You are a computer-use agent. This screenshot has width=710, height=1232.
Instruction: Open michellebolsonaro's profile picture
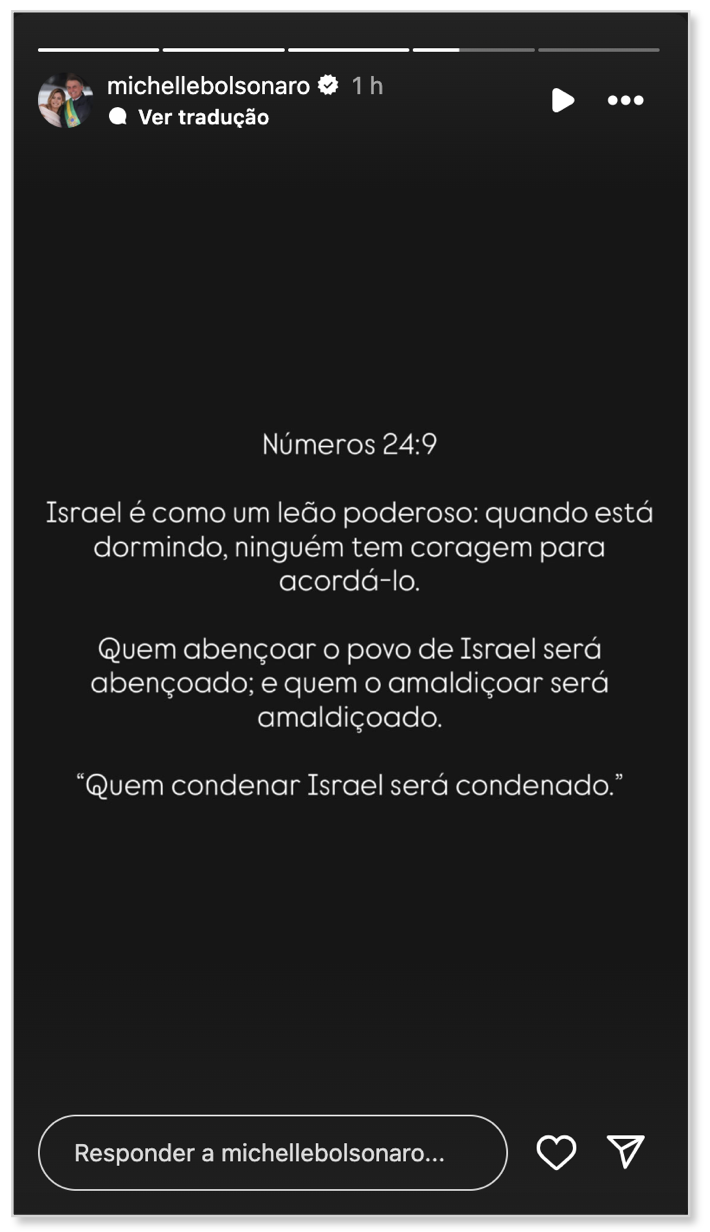tap(65, 100)
